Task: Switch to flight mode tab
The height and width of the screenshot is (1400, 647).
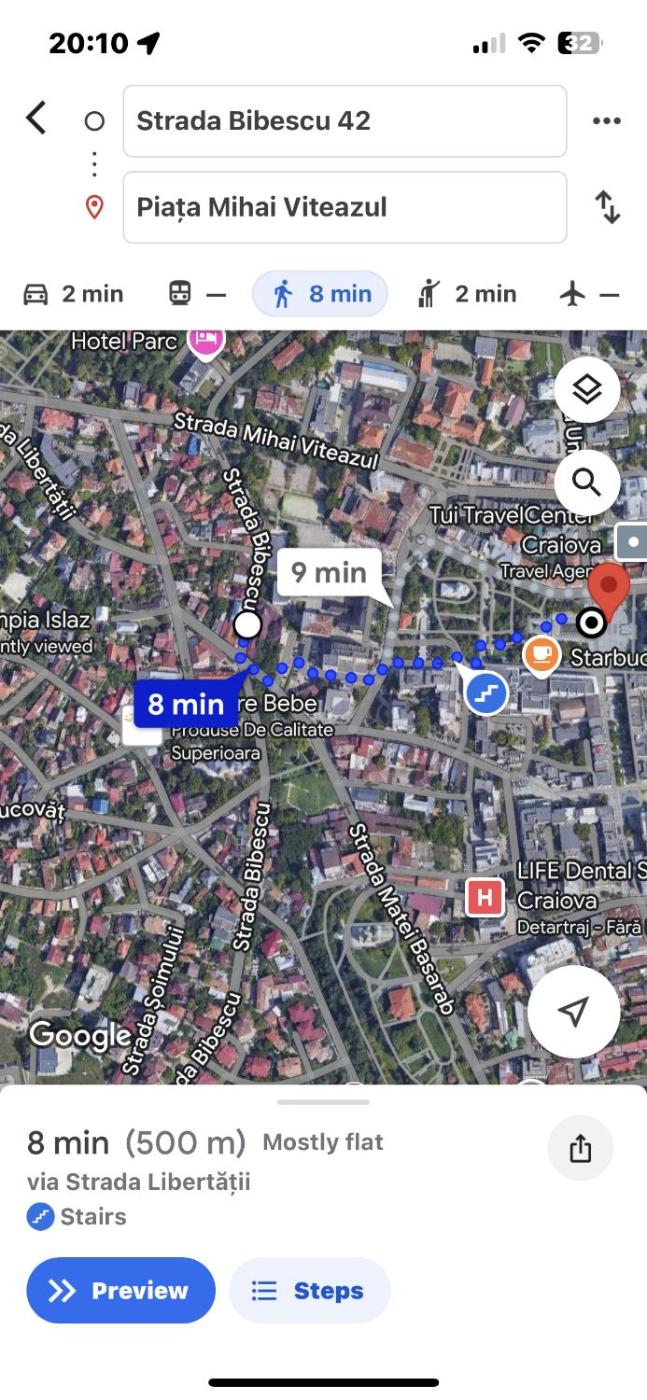Action: tap(589, 294)
